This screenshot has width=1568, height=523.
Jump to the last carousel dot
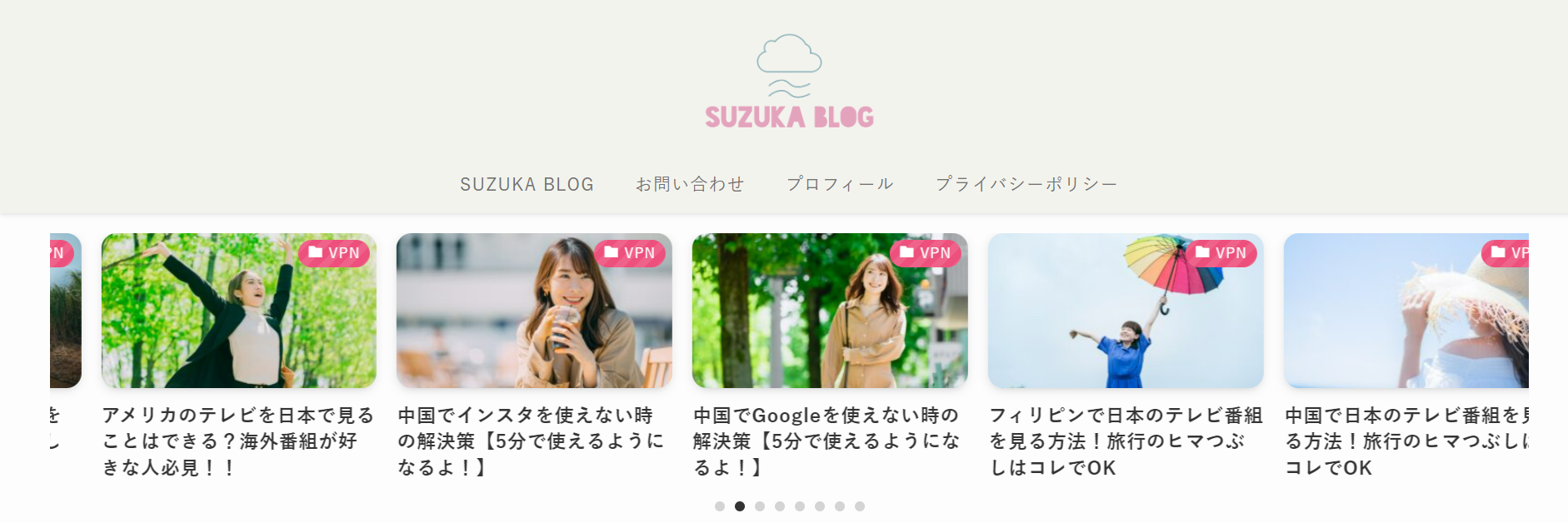point(860,506)
